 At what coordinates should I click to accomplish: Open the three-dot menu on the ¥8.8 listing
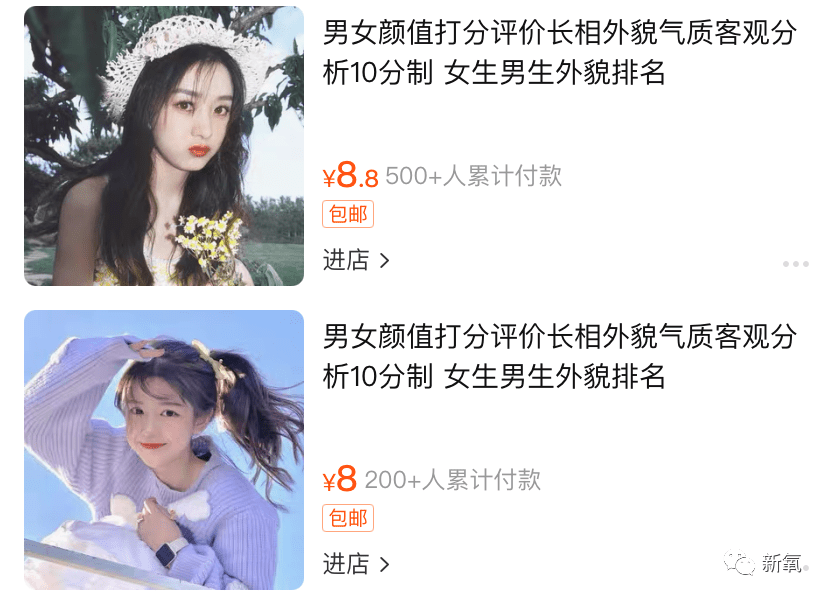point(795,264)
